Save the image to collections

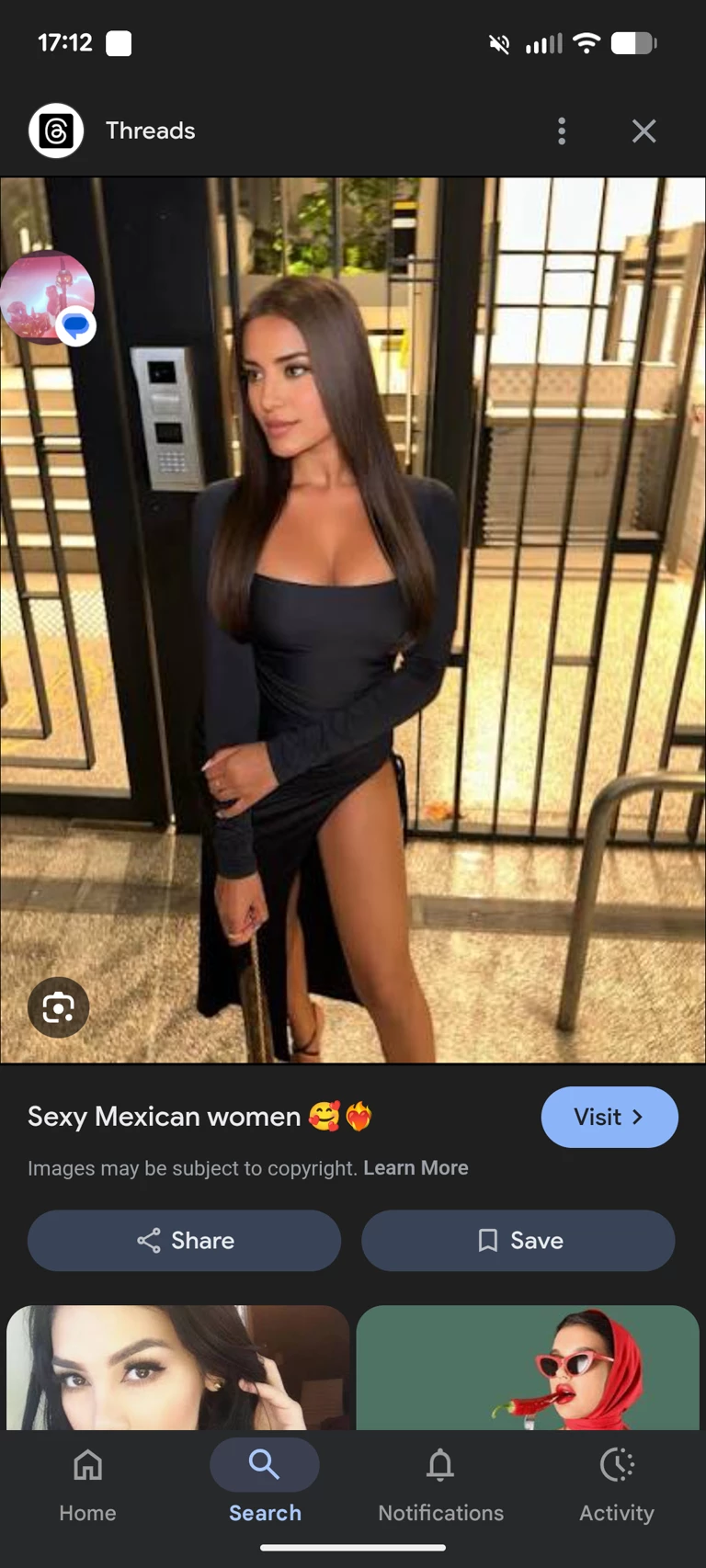[x=518, y=1240]
